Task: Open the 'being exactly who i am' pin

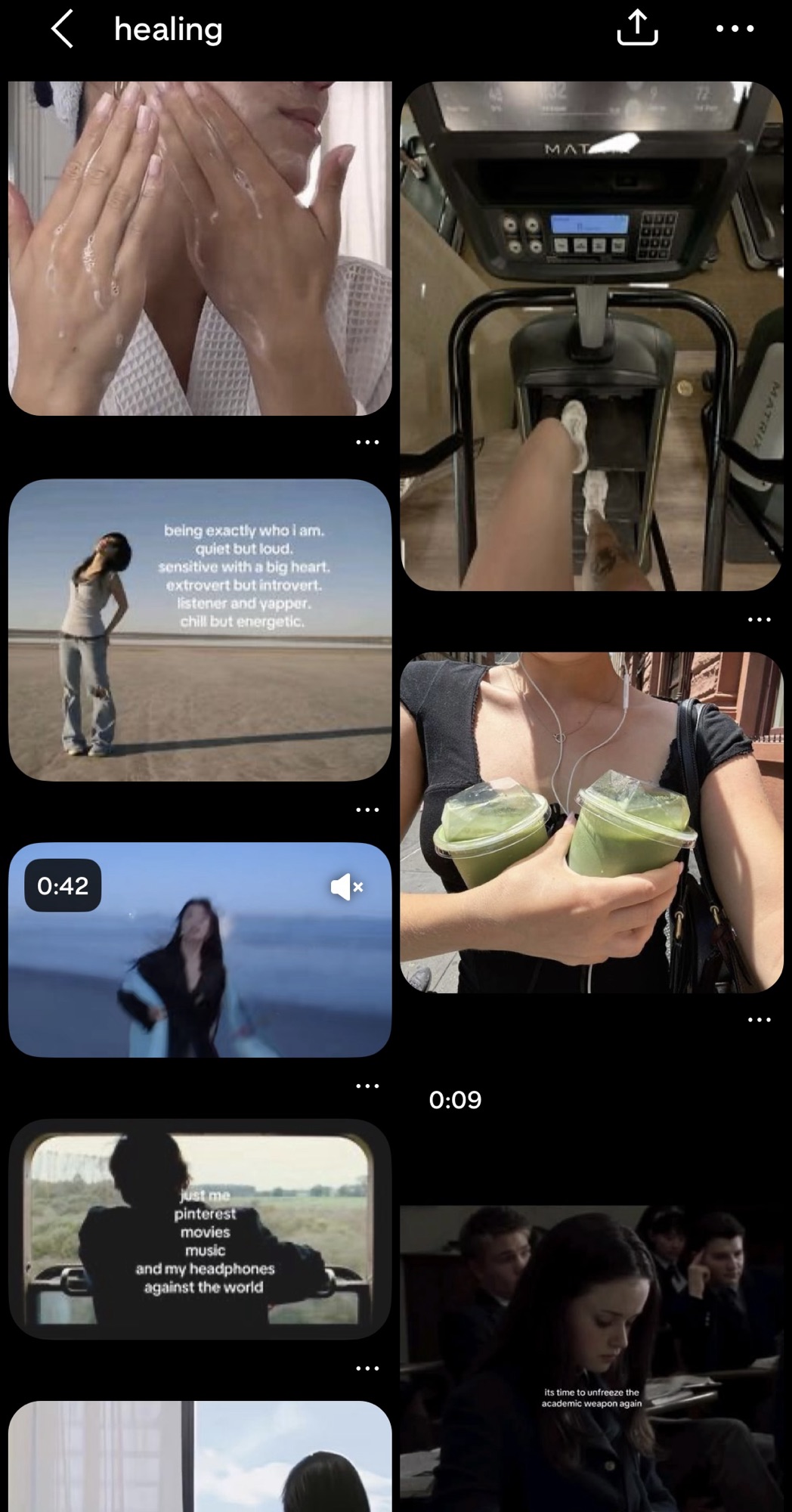Action: [200, 629]
